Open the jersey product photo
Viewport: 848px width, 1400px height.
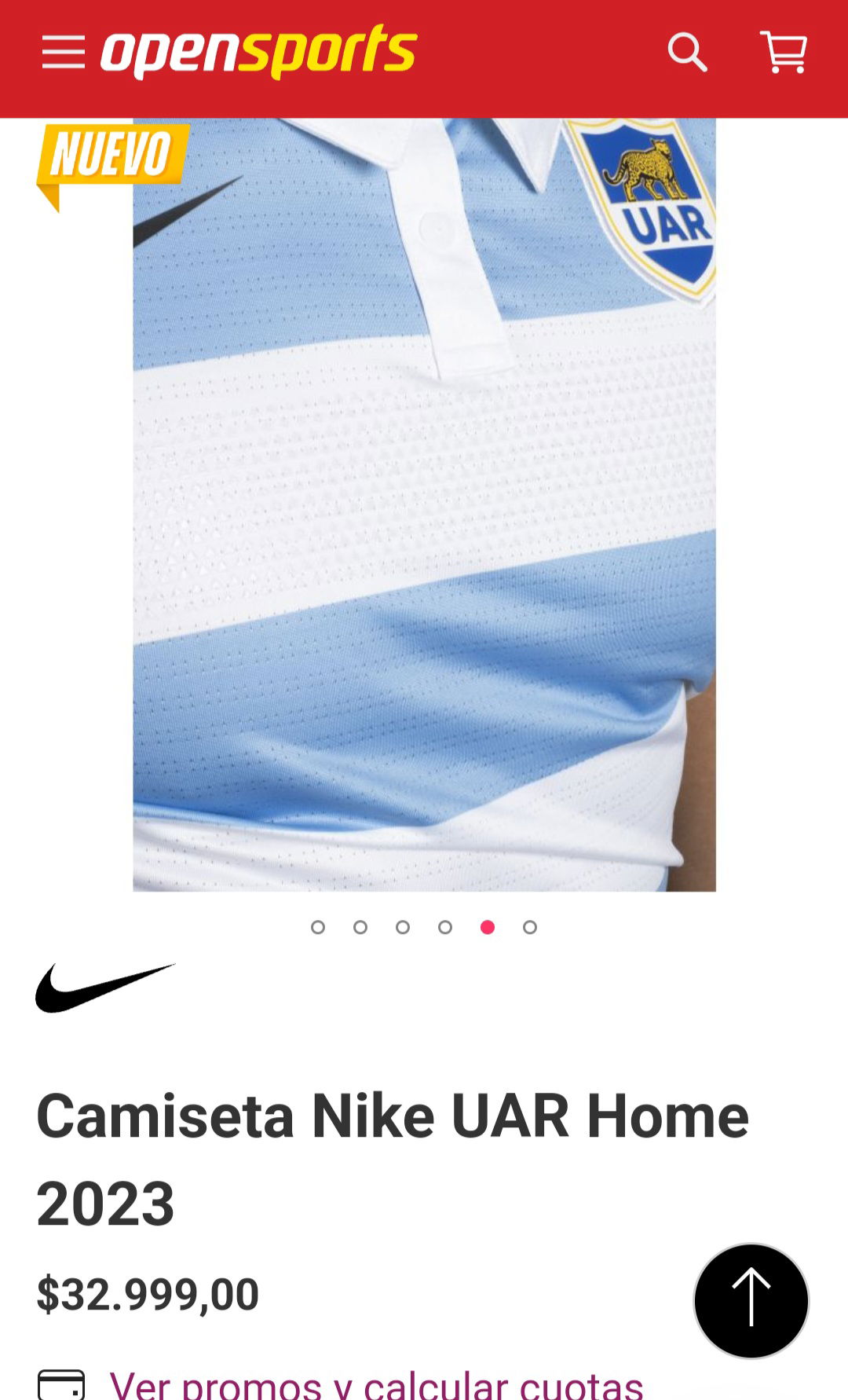pyautogui.click(x=424, y=504)
